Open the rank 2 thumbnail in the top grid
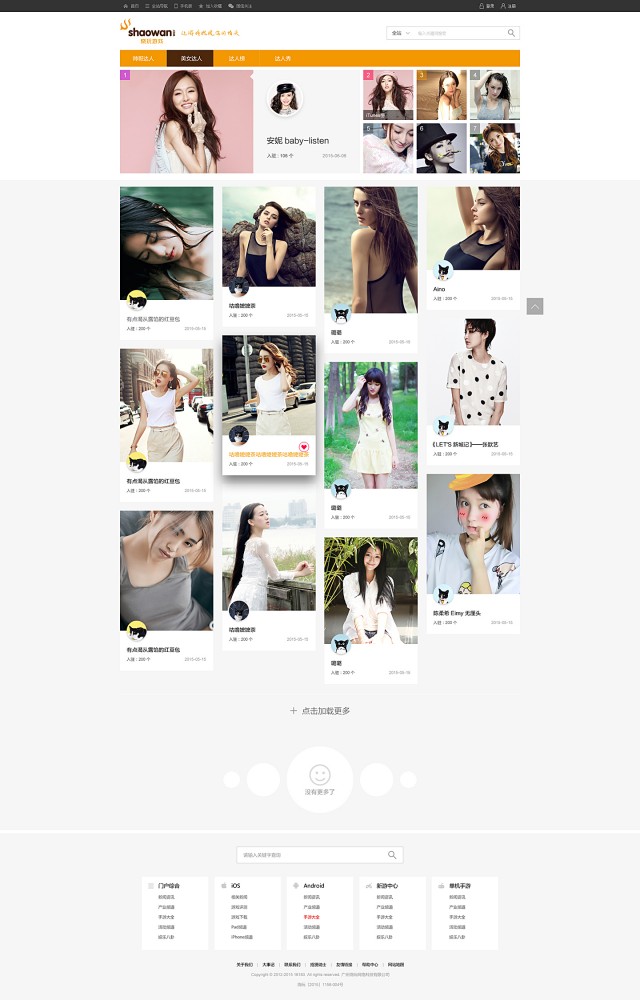The width and height of the screenshot is (640, 1000). point(388,94)
